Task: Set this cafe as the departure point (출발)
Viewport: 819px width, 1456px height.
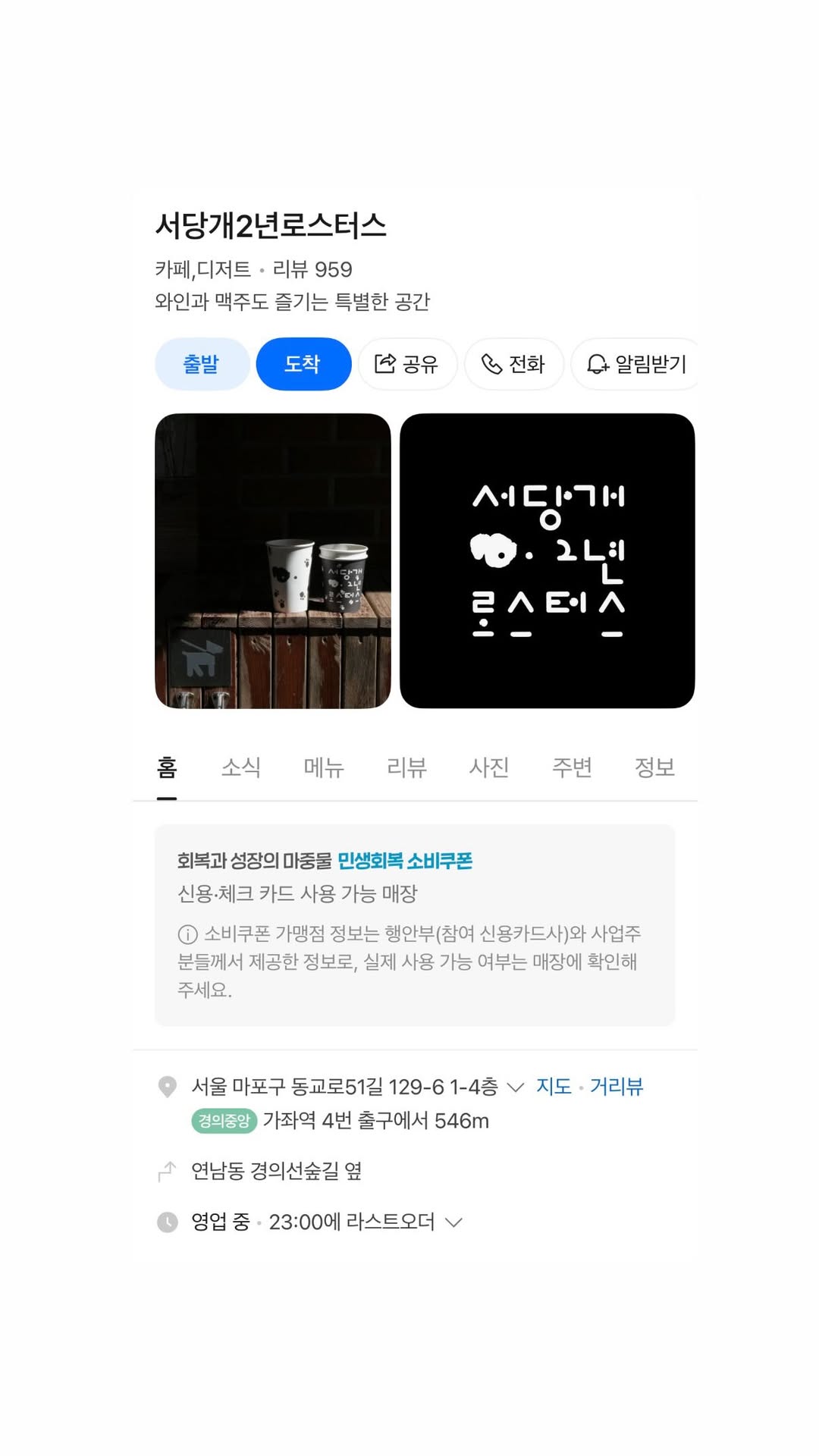Action: (202, 364)
